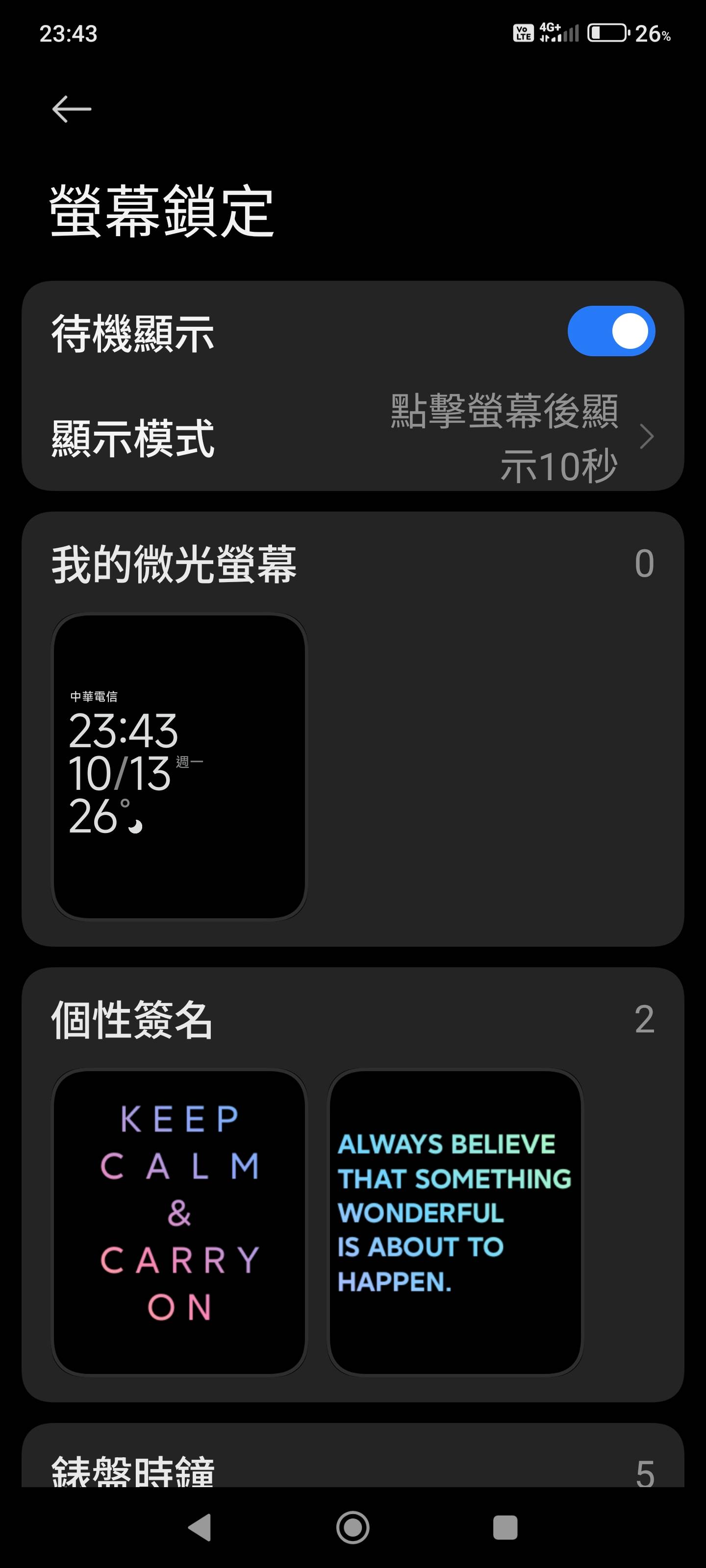Select the clock style showing 23:43 and 10/13

(179, 766)
